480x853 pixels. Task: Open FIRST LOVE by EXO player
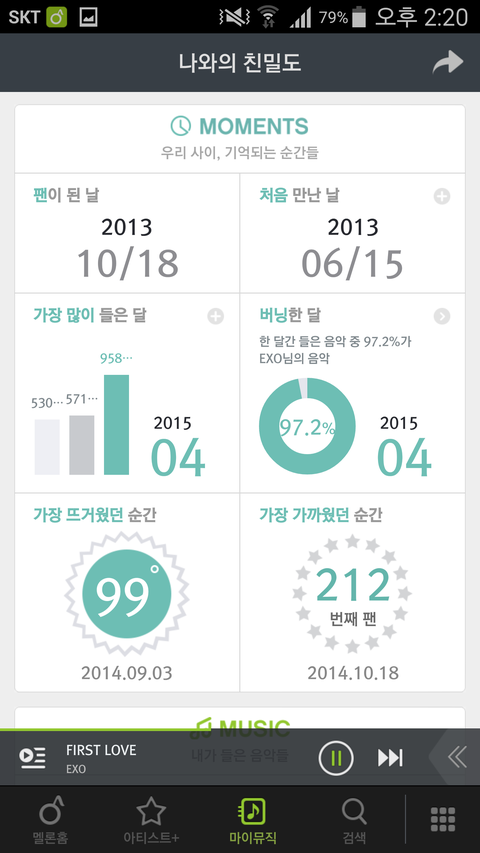click(x=101, y=758)
